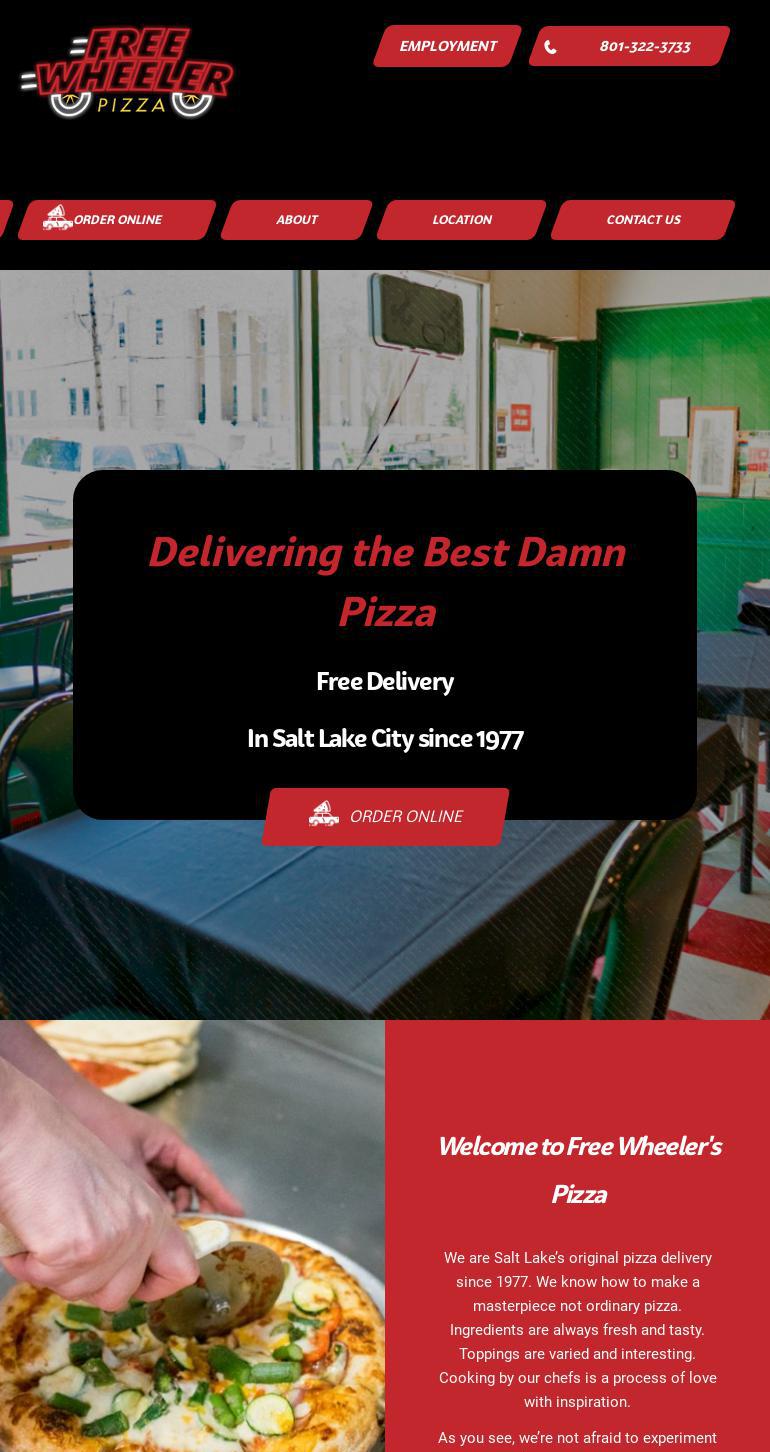Open the Contact Us page
770x1452 pixels.
tap(642, 220)
